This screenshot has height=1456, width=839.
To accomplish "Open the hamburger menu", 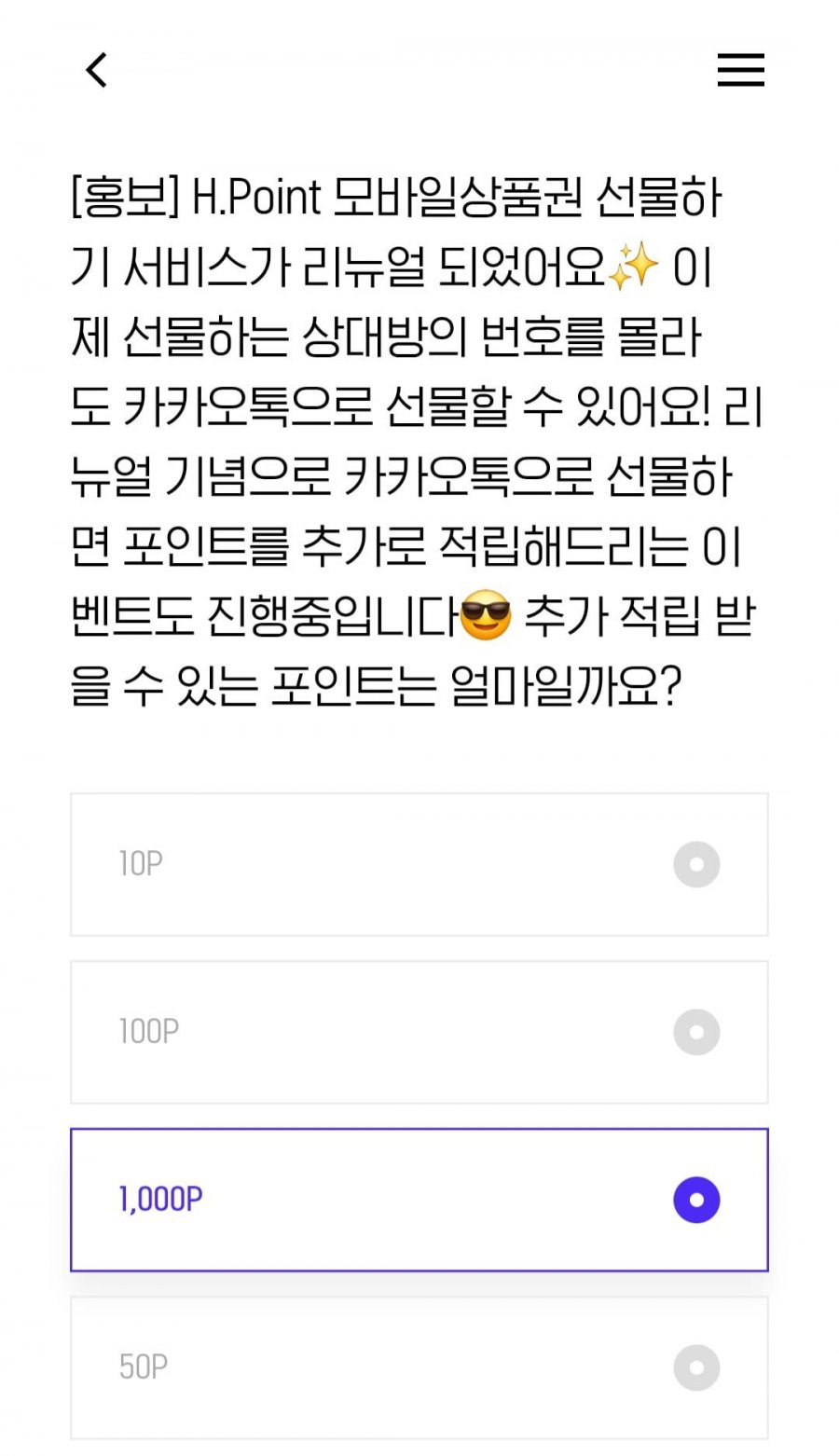I will tap(740, 70).
